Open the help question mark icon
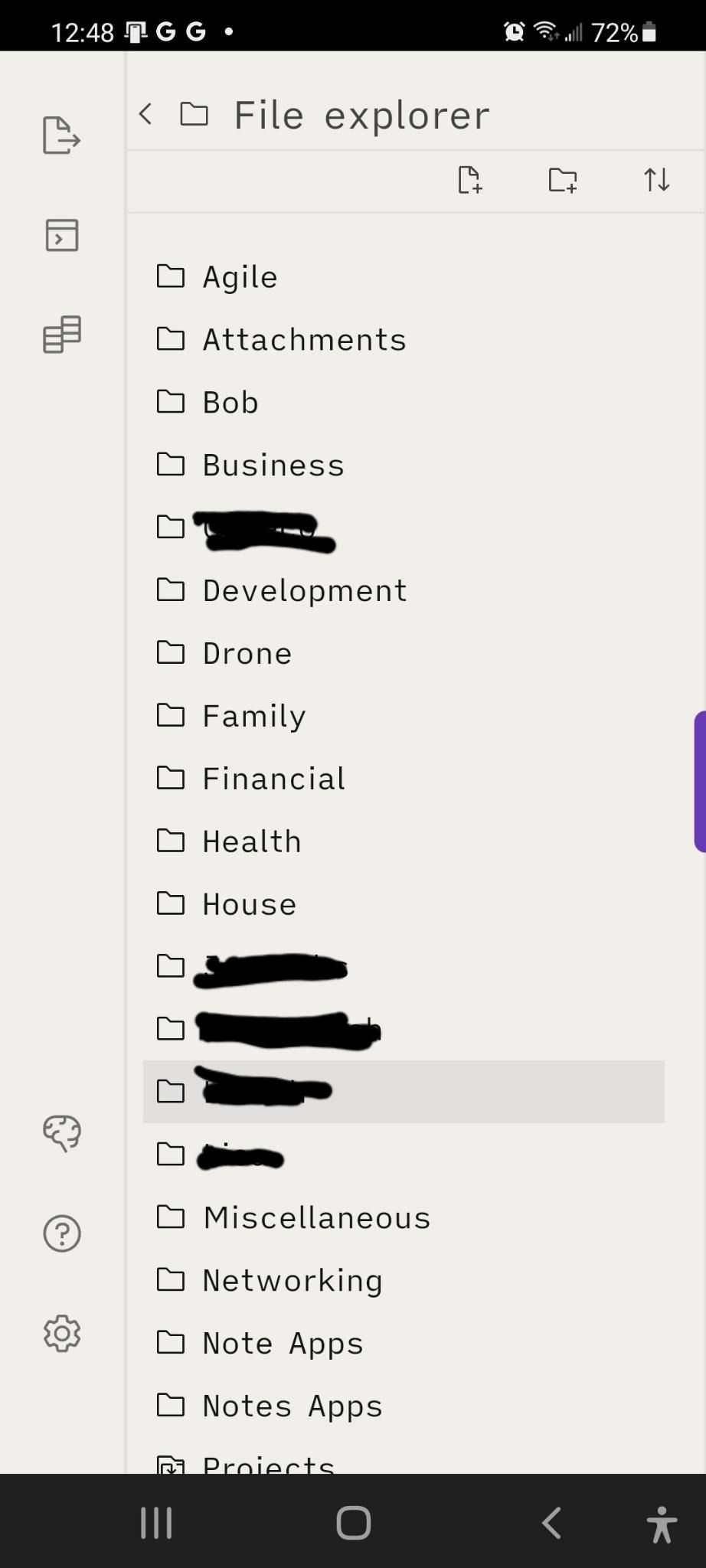Screen dimensions: 706x1568 pyautogui.click(x=62, y=1233)
